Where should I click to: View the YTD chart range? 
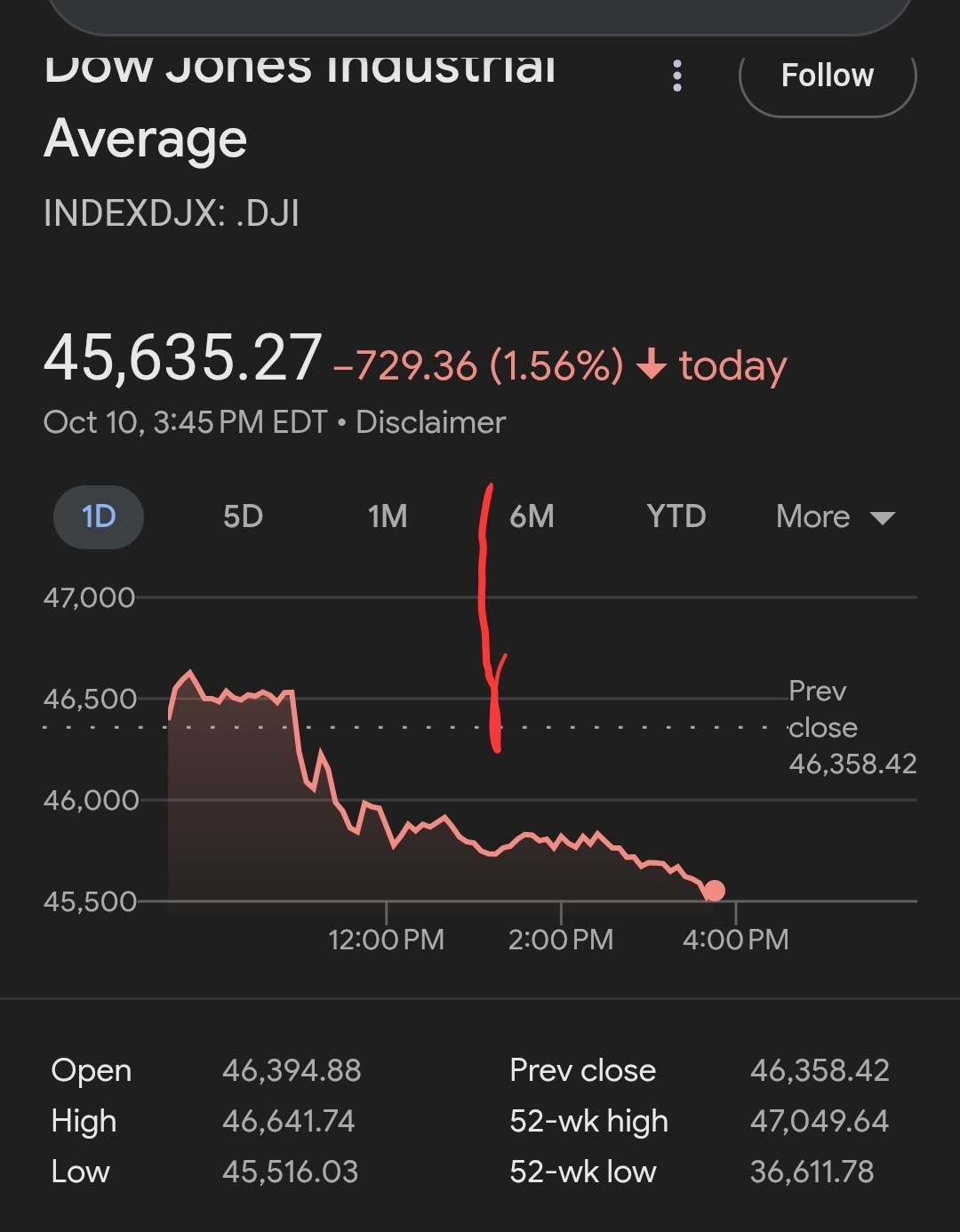676,516
